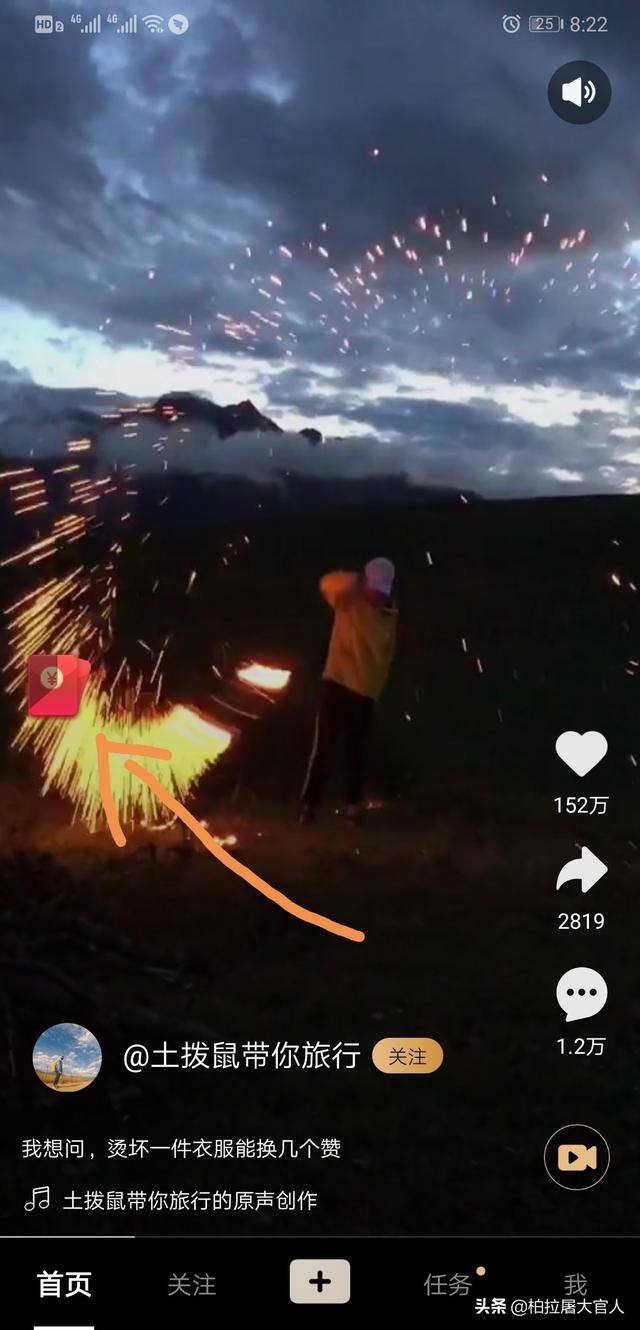Viewport: 640px width, 1330px height.
Task: Toggle the video sound speaker icon
Action: click(579, 93)
